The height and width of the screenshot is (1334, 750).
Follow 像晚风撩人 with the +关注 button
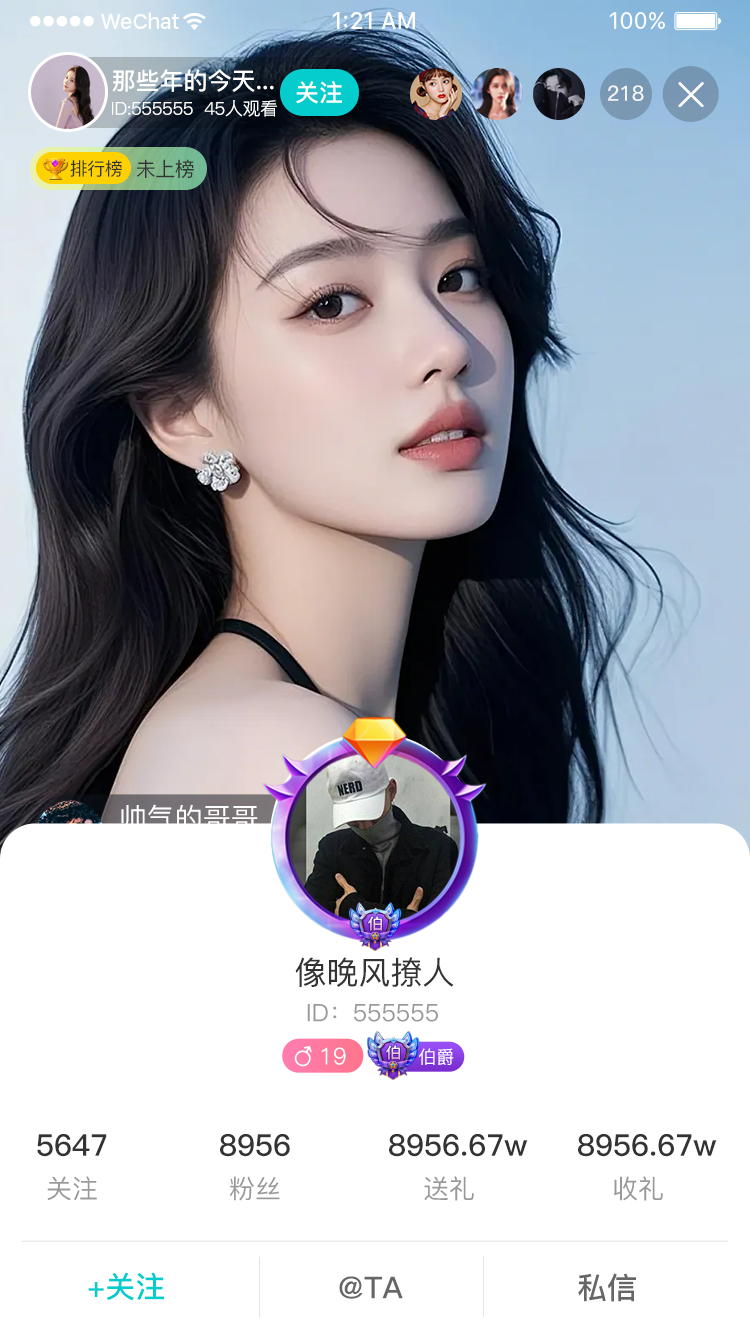point(126,1287)
